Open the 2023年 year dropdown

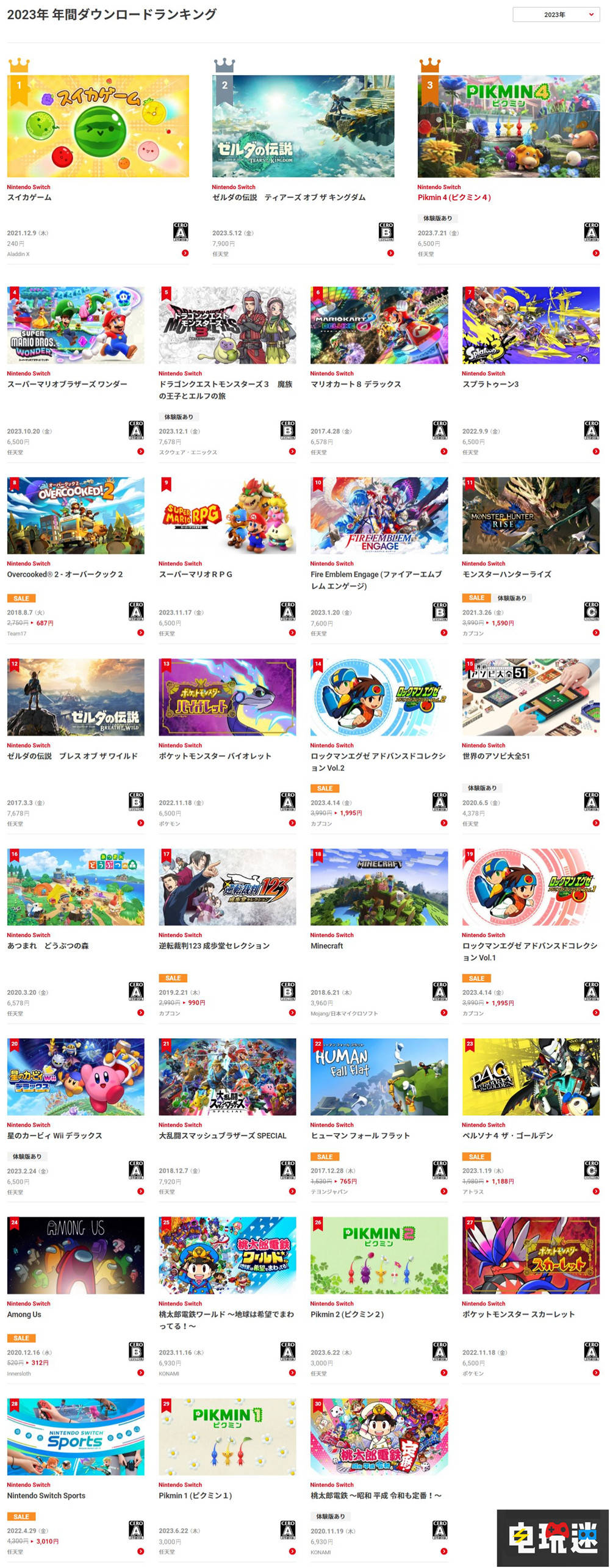[x=555, y=15]
